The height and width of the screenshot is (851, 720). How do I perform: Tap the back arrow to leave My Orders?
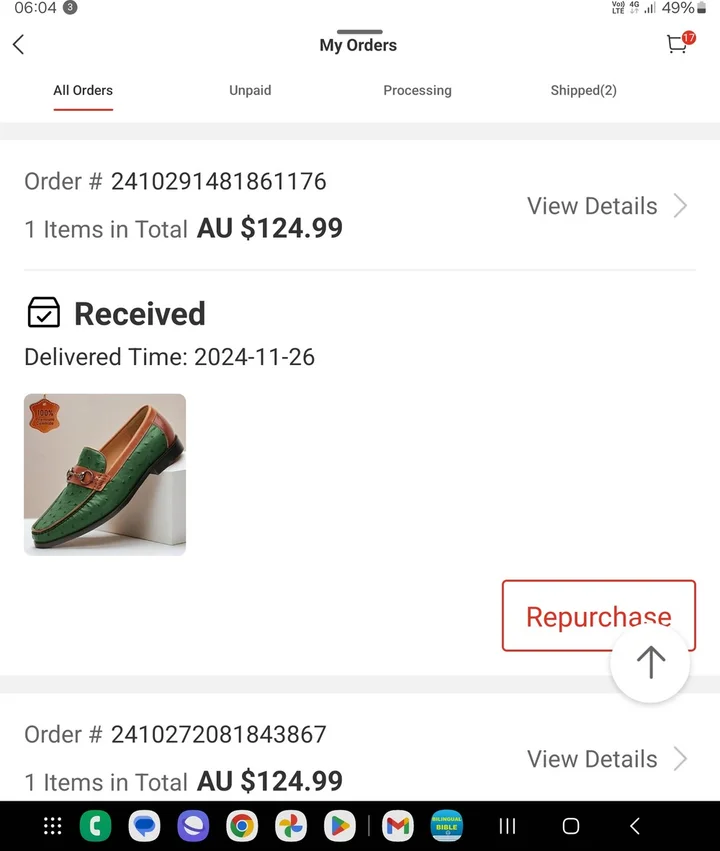[20, 44]
